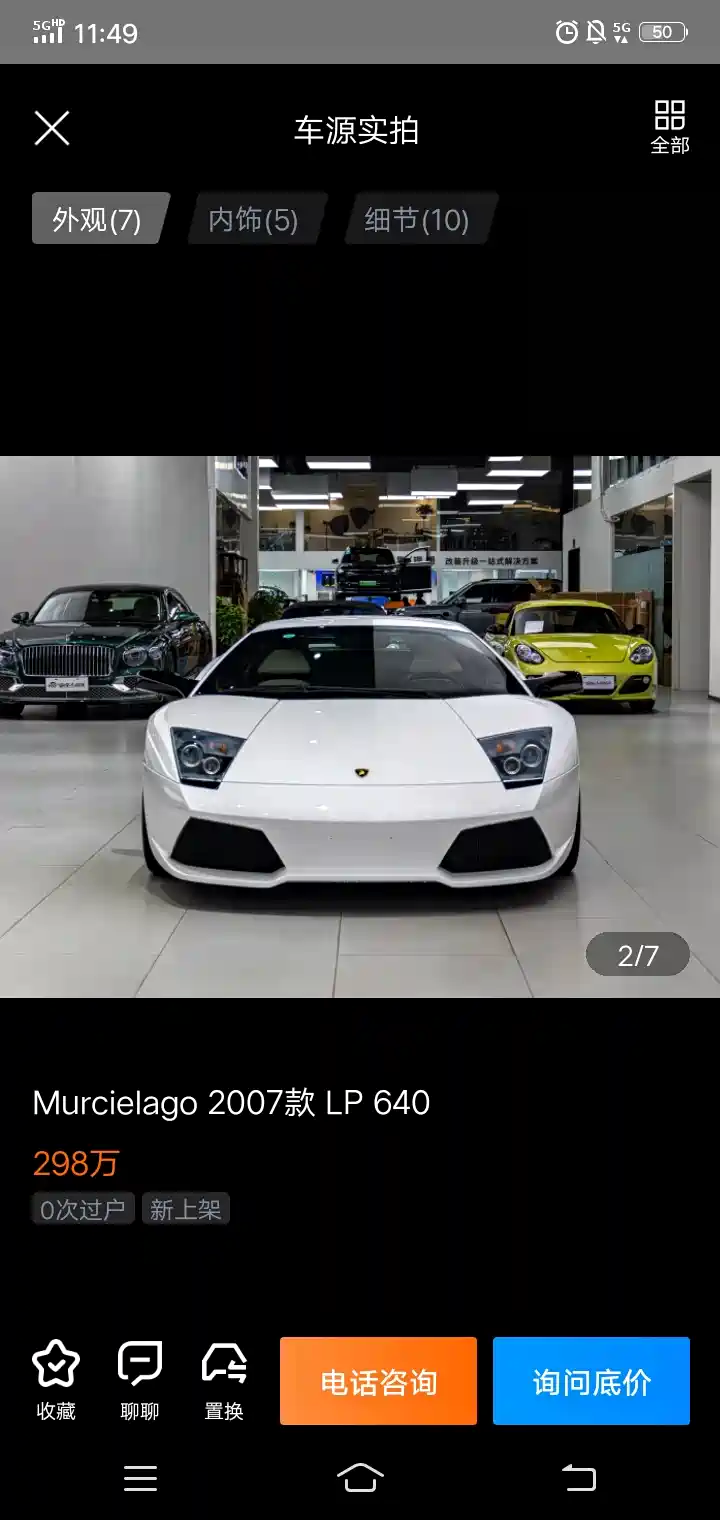Open the 全部 grid view

coord(669,127)
